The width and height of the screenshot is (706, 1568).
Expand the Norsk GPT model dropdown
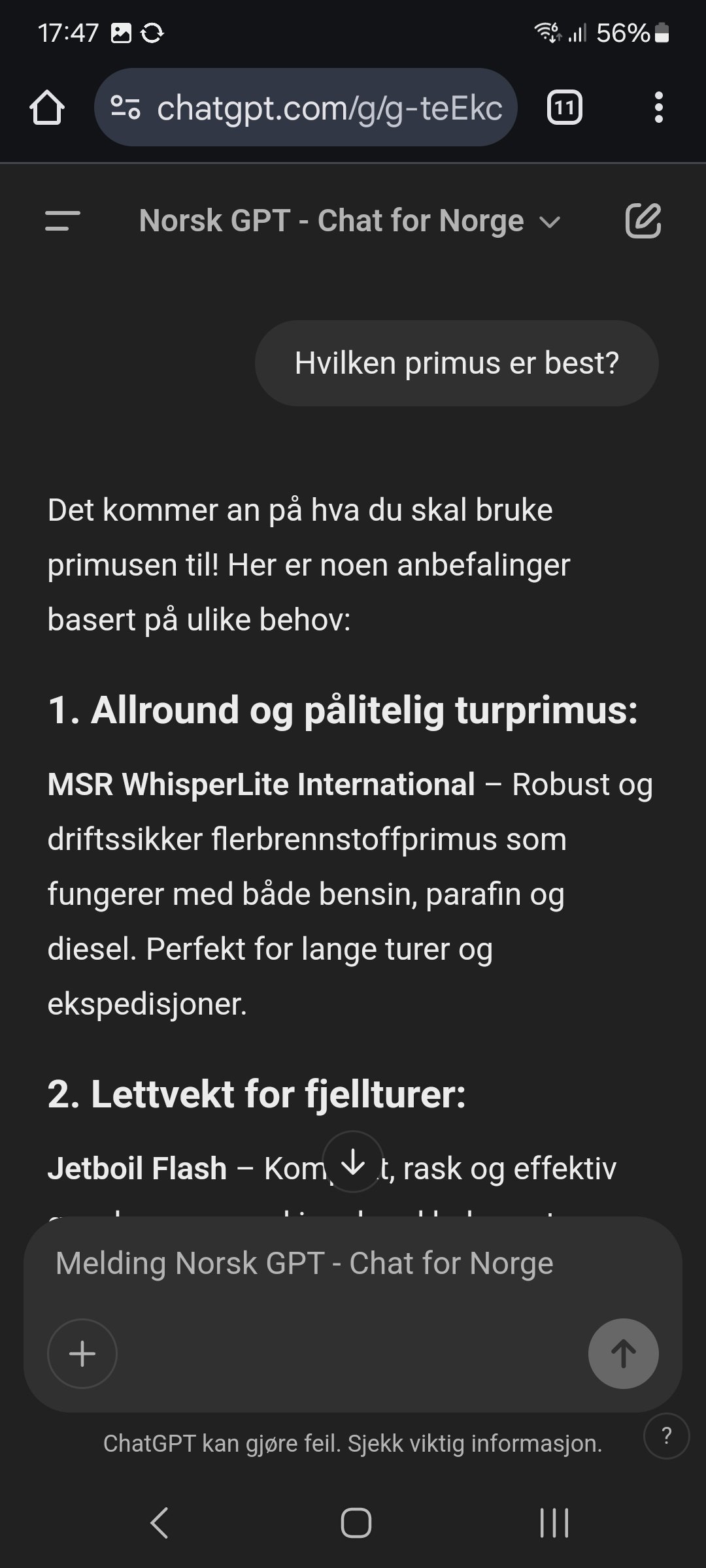pyautogui.click(x=350, y=221)
